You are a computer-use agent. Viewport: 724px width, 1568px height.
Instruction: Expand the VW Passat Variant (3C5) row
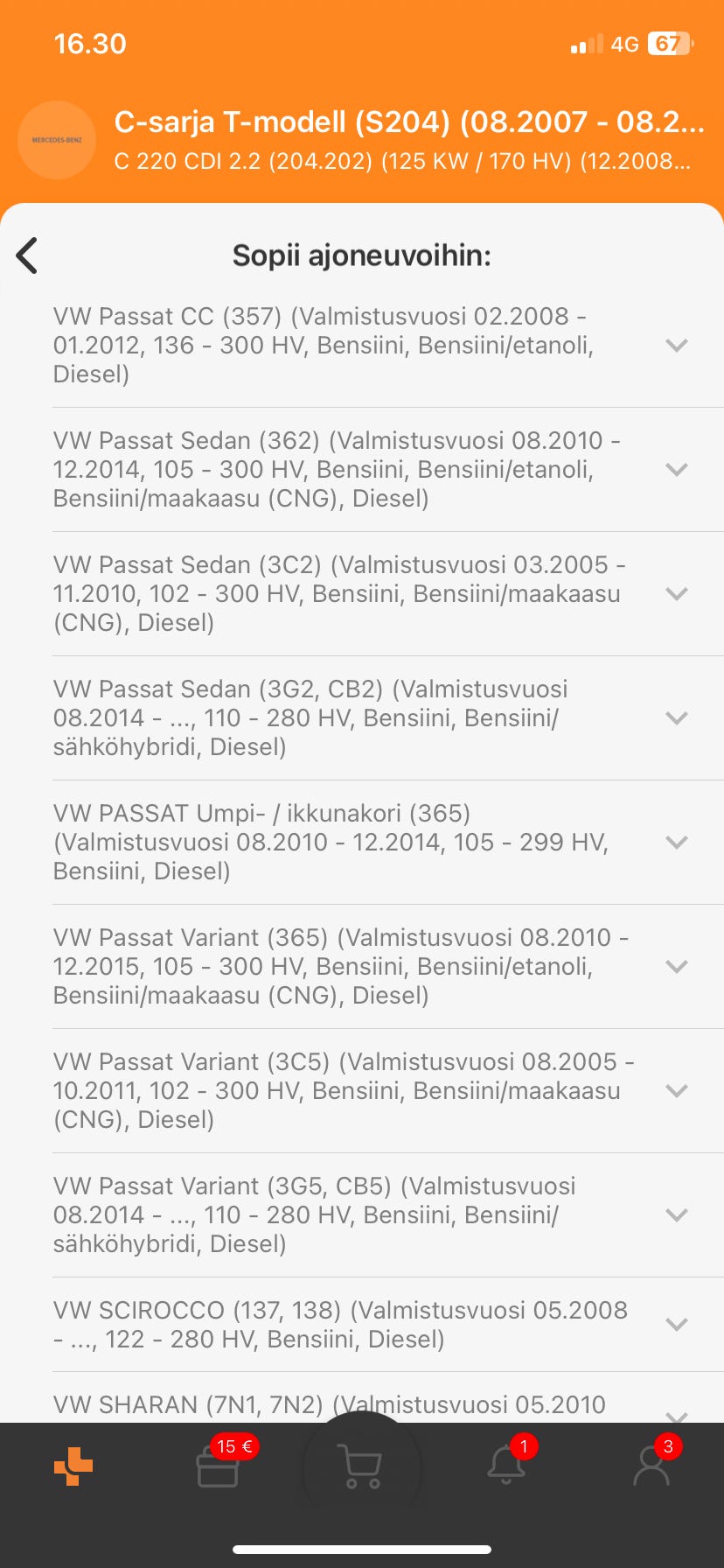point(676,1091)
